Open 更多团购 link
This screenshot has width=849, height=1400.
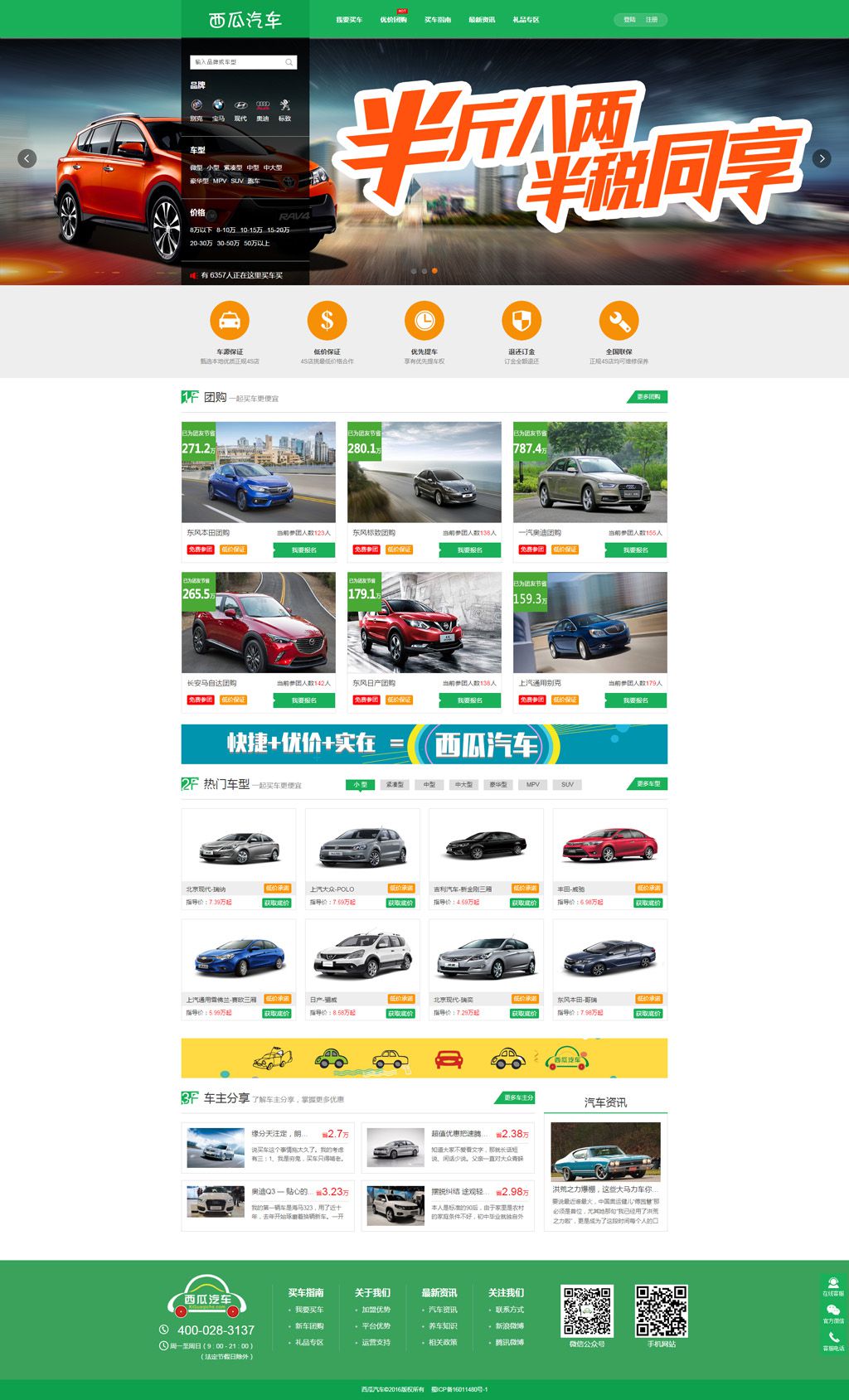coord(648,397)
